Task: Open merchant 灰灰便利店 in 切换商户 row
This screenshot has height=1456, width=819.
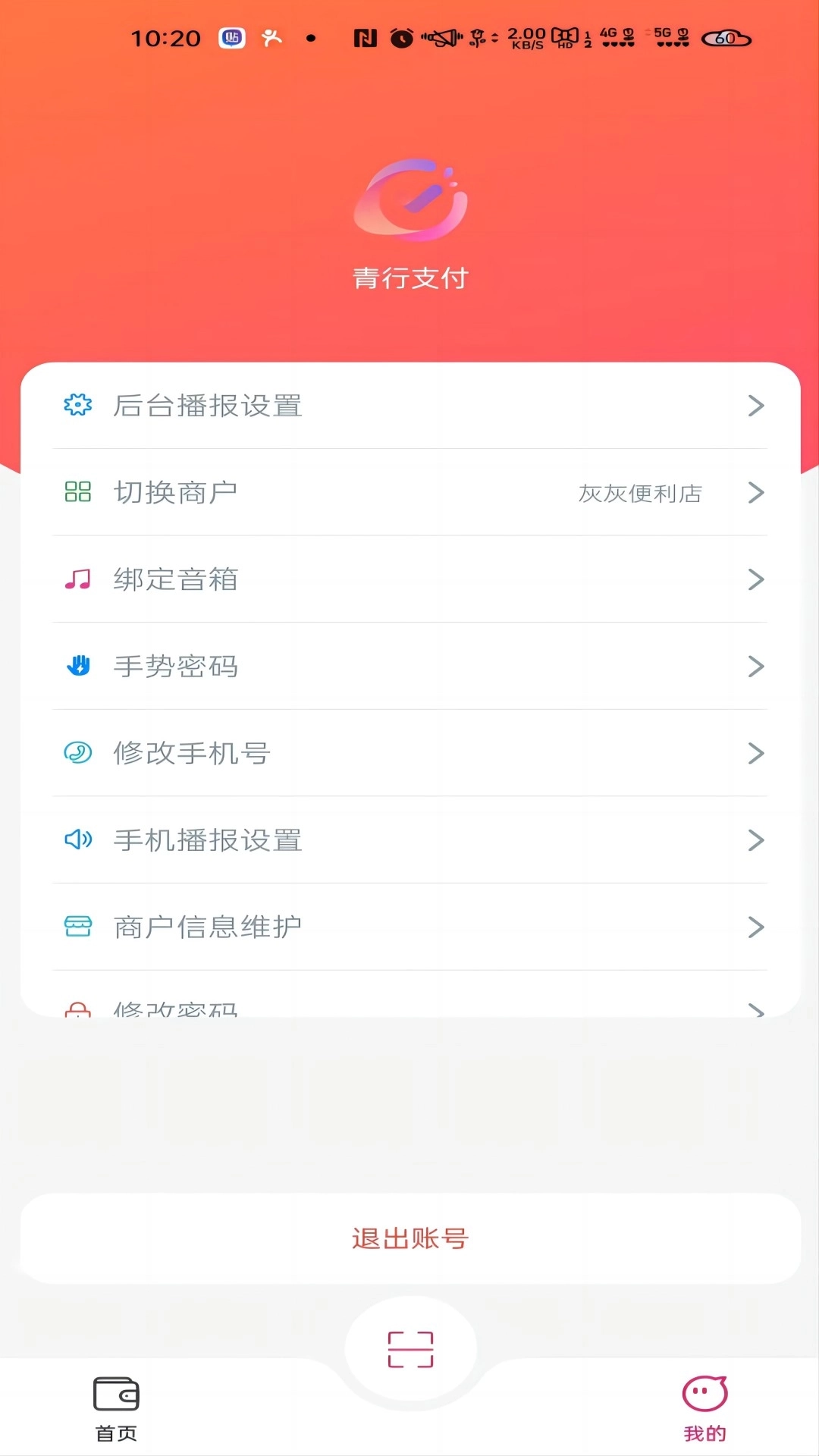Action: (x=641, y=493)
